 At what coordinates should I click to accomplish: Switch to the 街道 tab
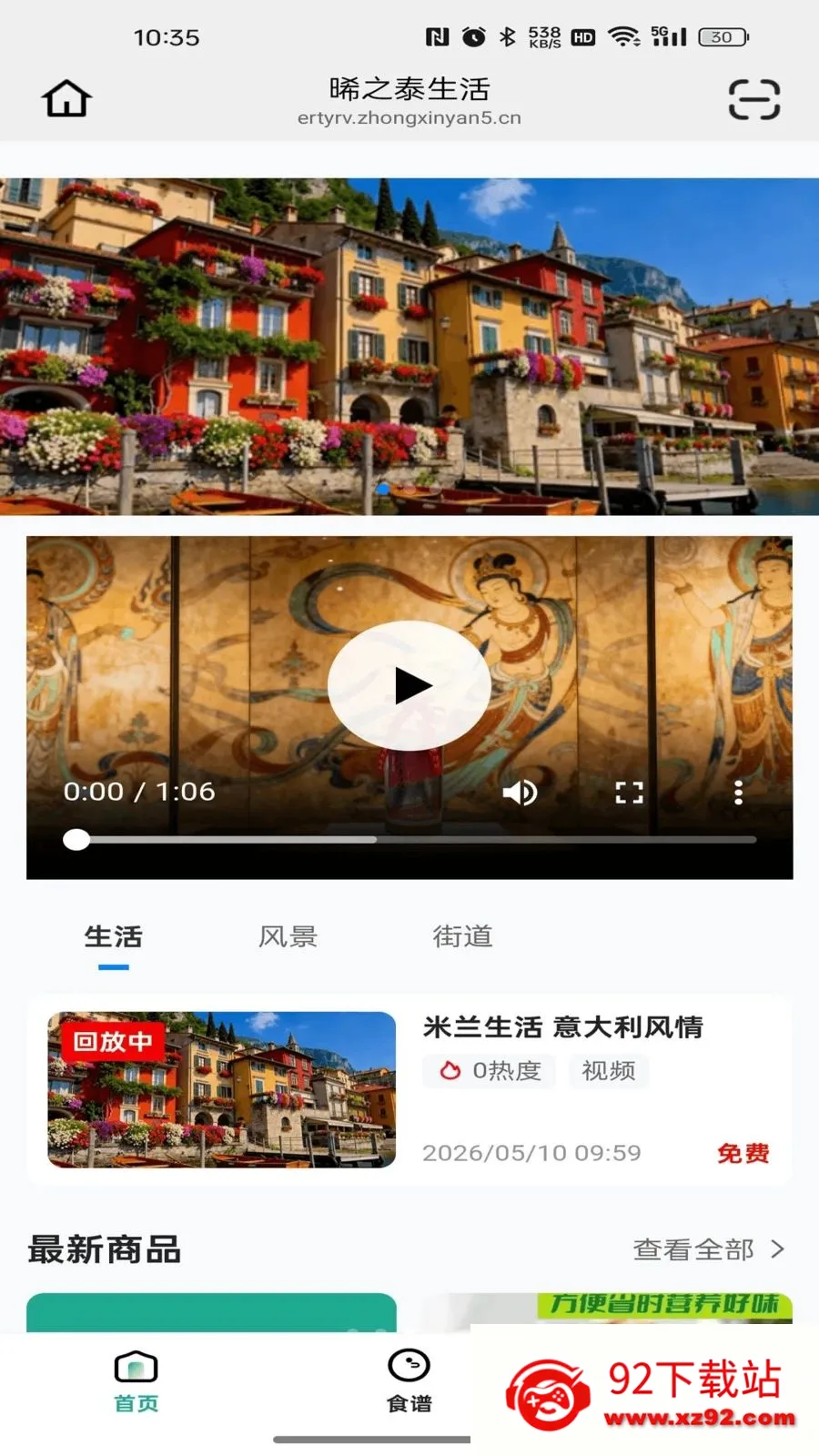click(x=462, y=936)
